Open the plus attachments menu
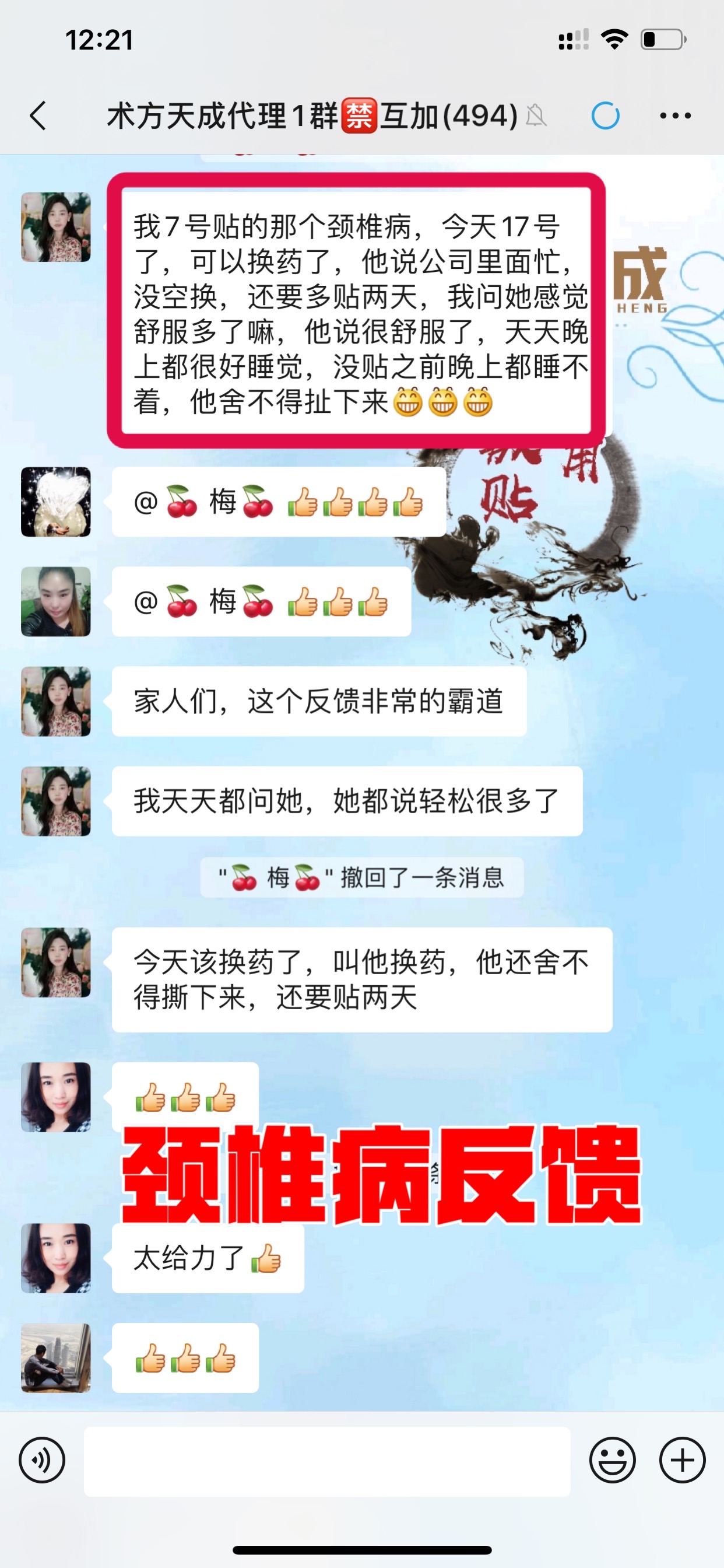The image size is (724, 1568). pos(682,1459)
